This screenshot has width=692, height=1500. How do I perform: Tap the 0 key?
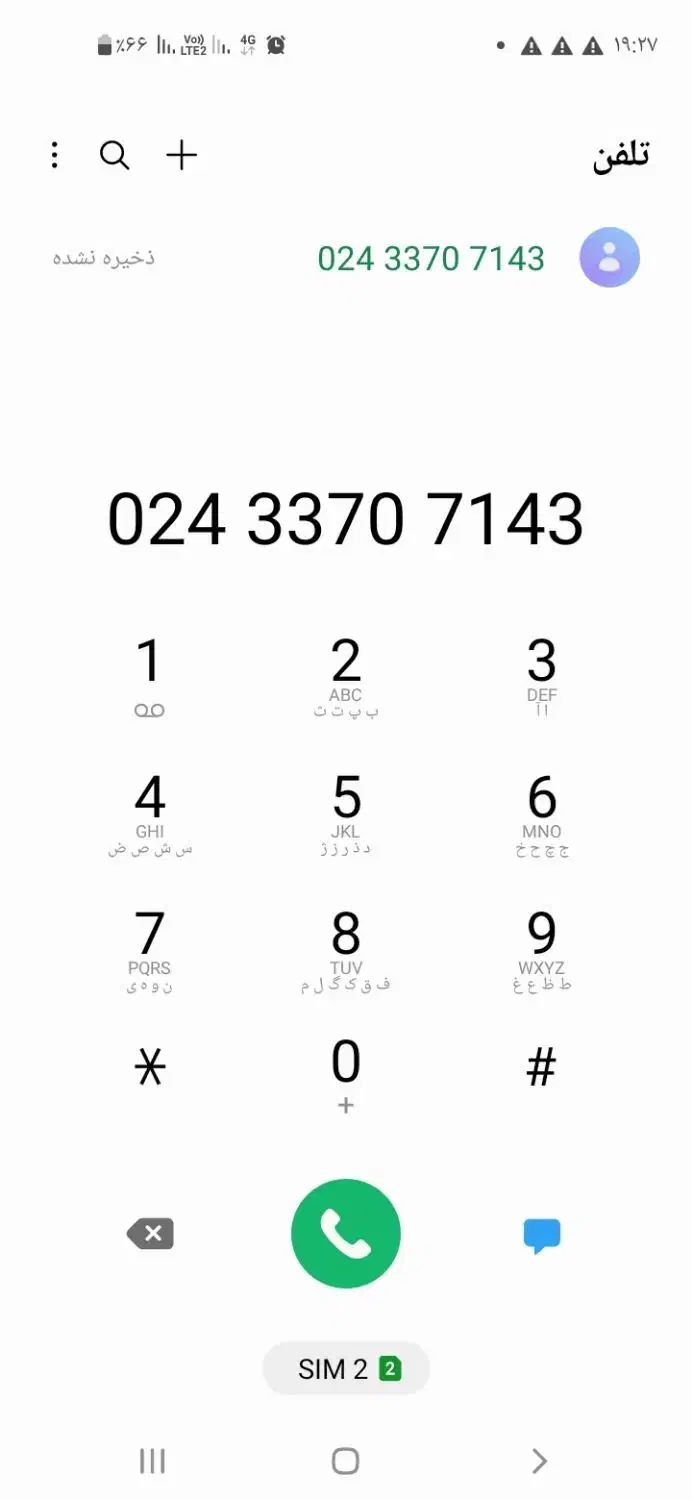pos(346,1075)
